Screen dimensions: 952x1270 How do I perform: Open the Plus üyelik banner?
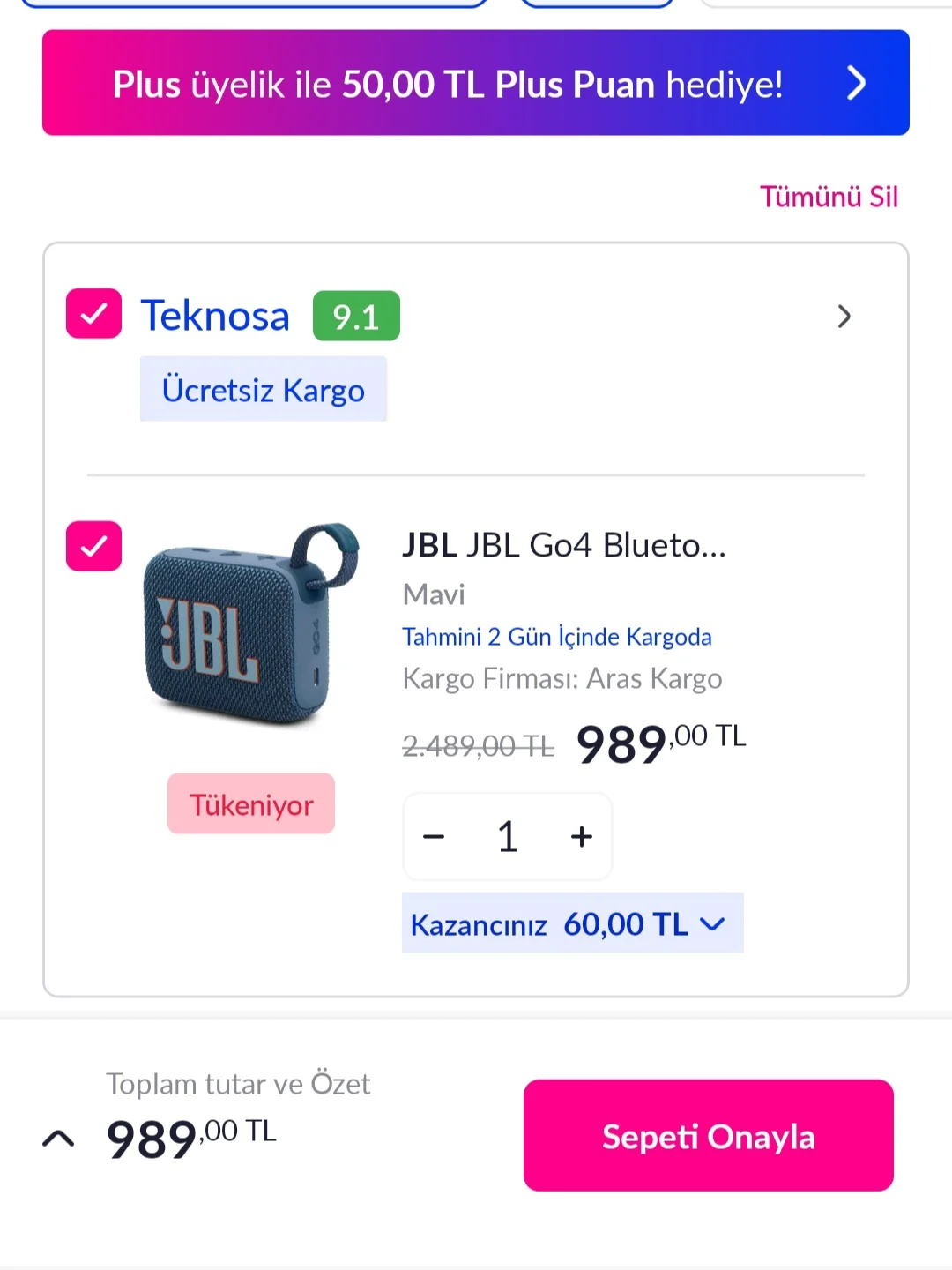point(476,83)
